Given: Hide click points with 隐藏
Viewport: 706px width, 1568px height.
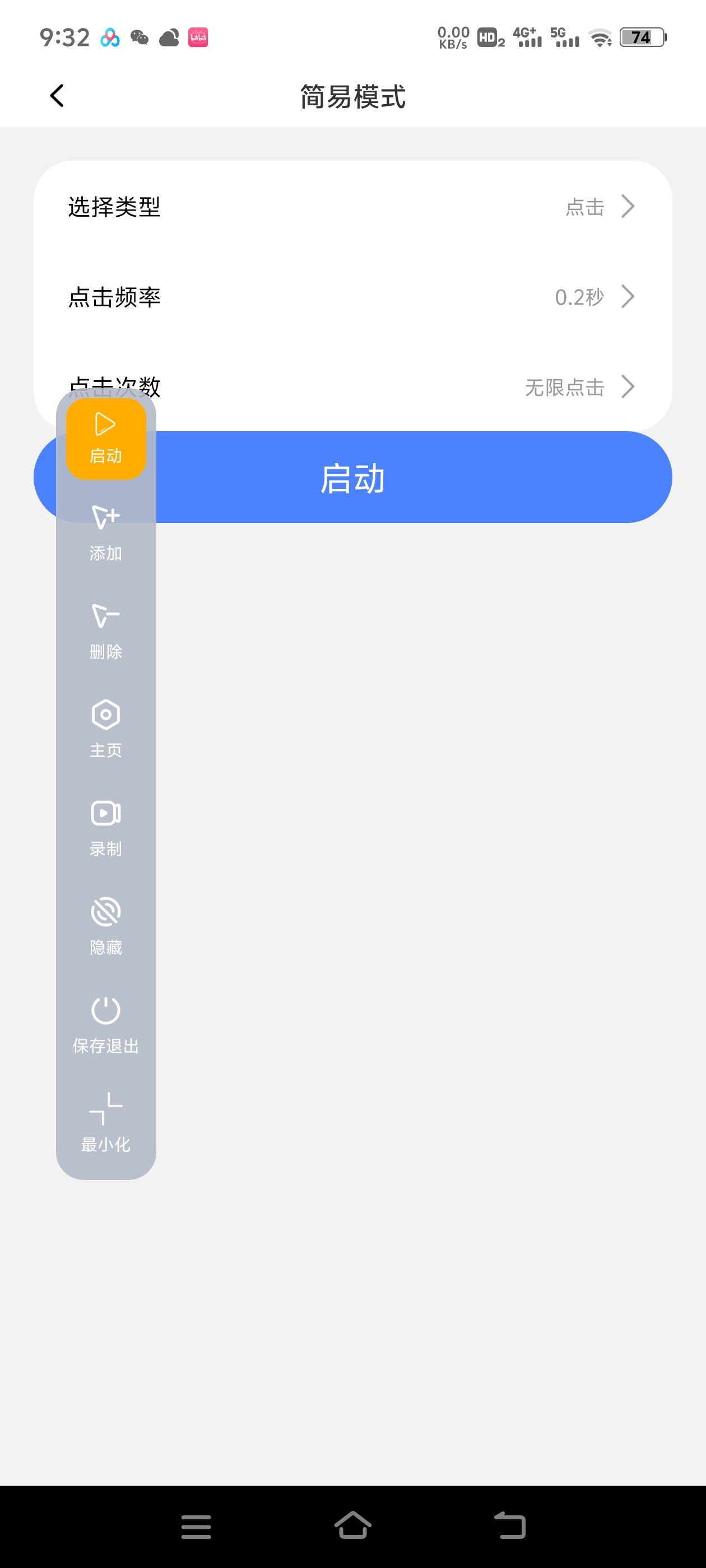Looking at the screenshot, I should click(x=105, y=926).
